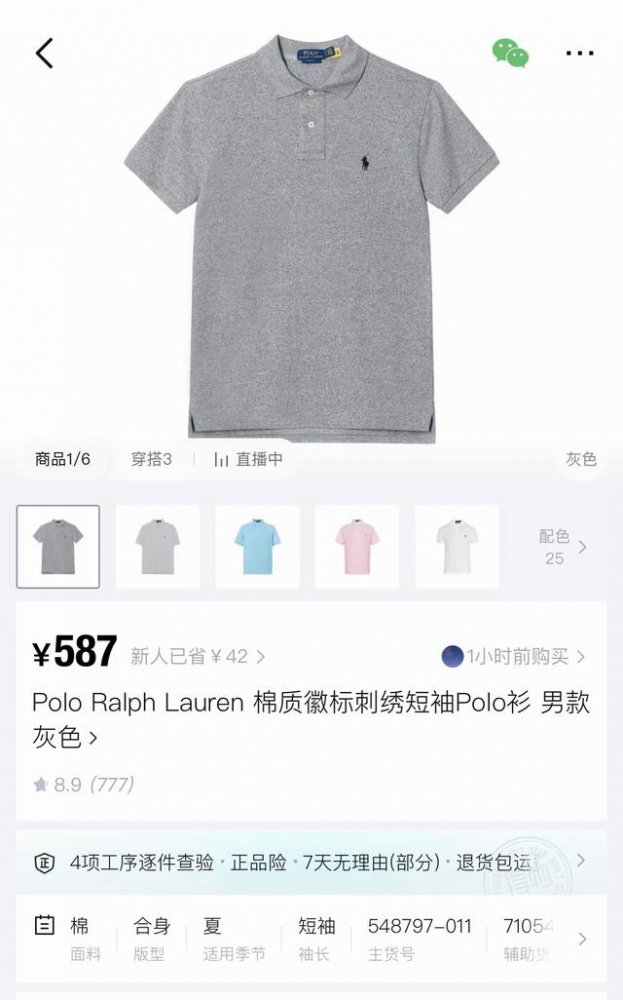The width and height of the screenshot is (623, 1000).
Task: Switch to the 穿搭3 tab
Action: (151, 459)
